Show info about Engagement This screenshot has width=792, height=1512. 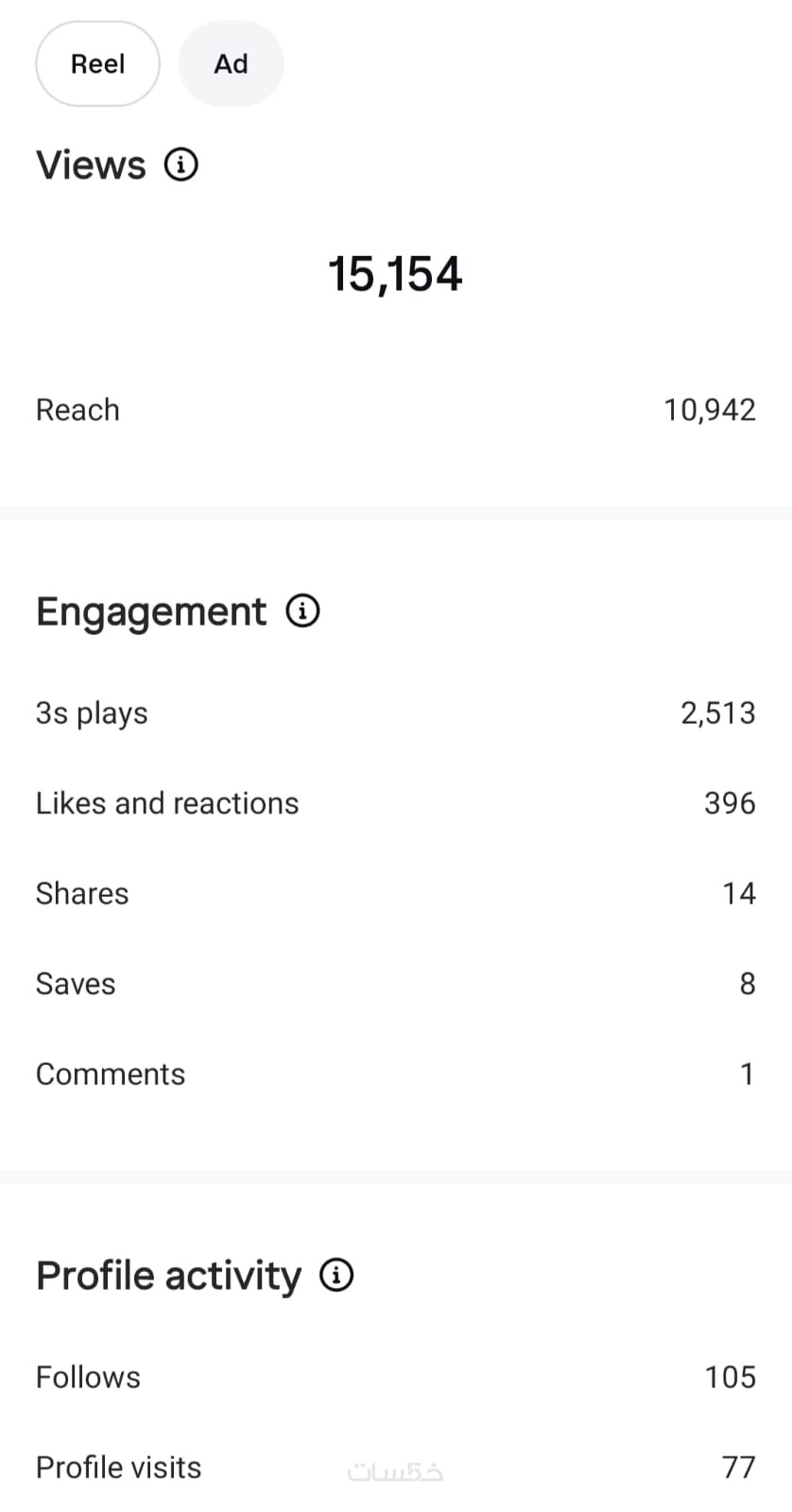tap(302, 611)
